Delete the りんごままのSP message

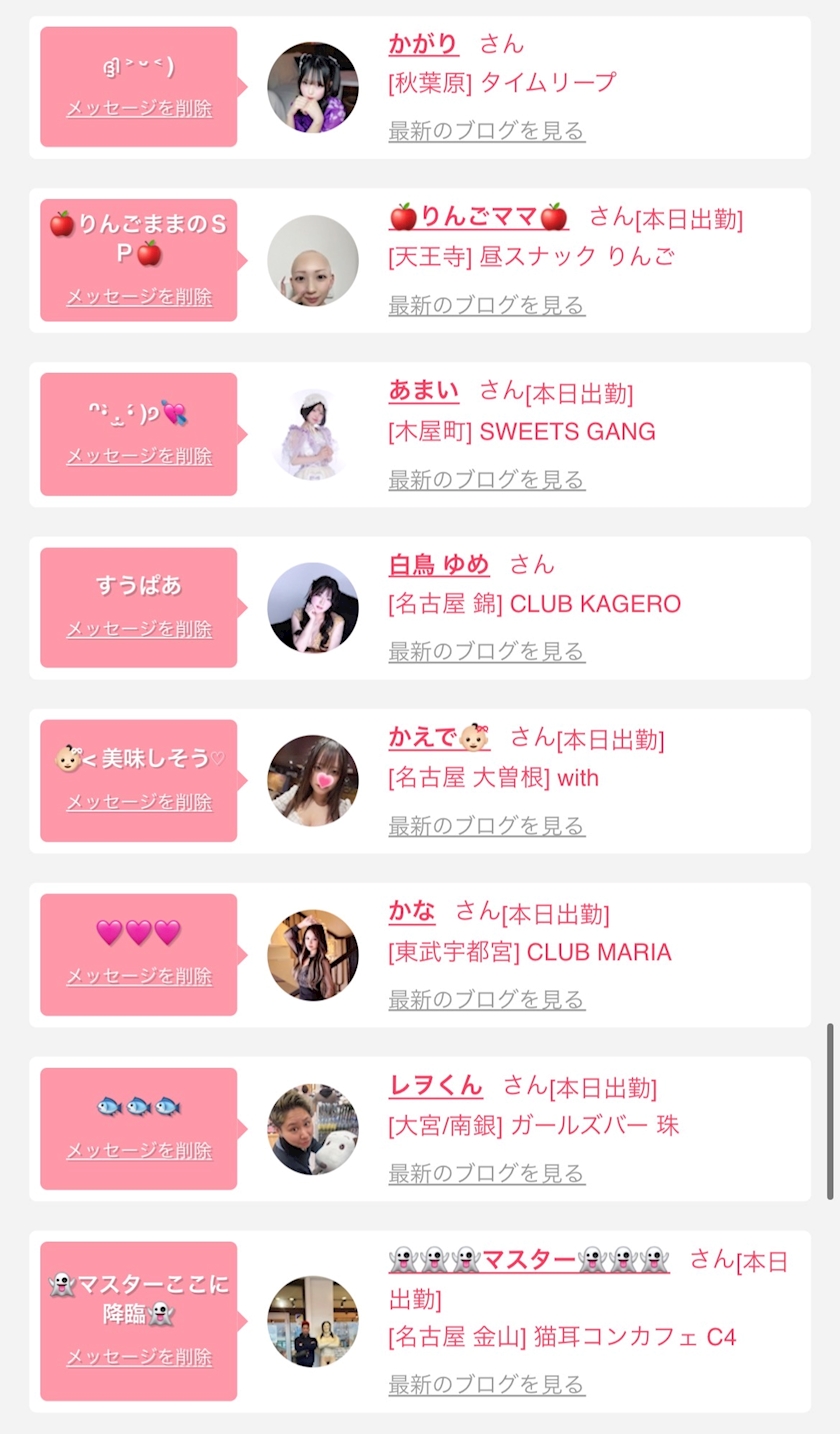[139, 296]
